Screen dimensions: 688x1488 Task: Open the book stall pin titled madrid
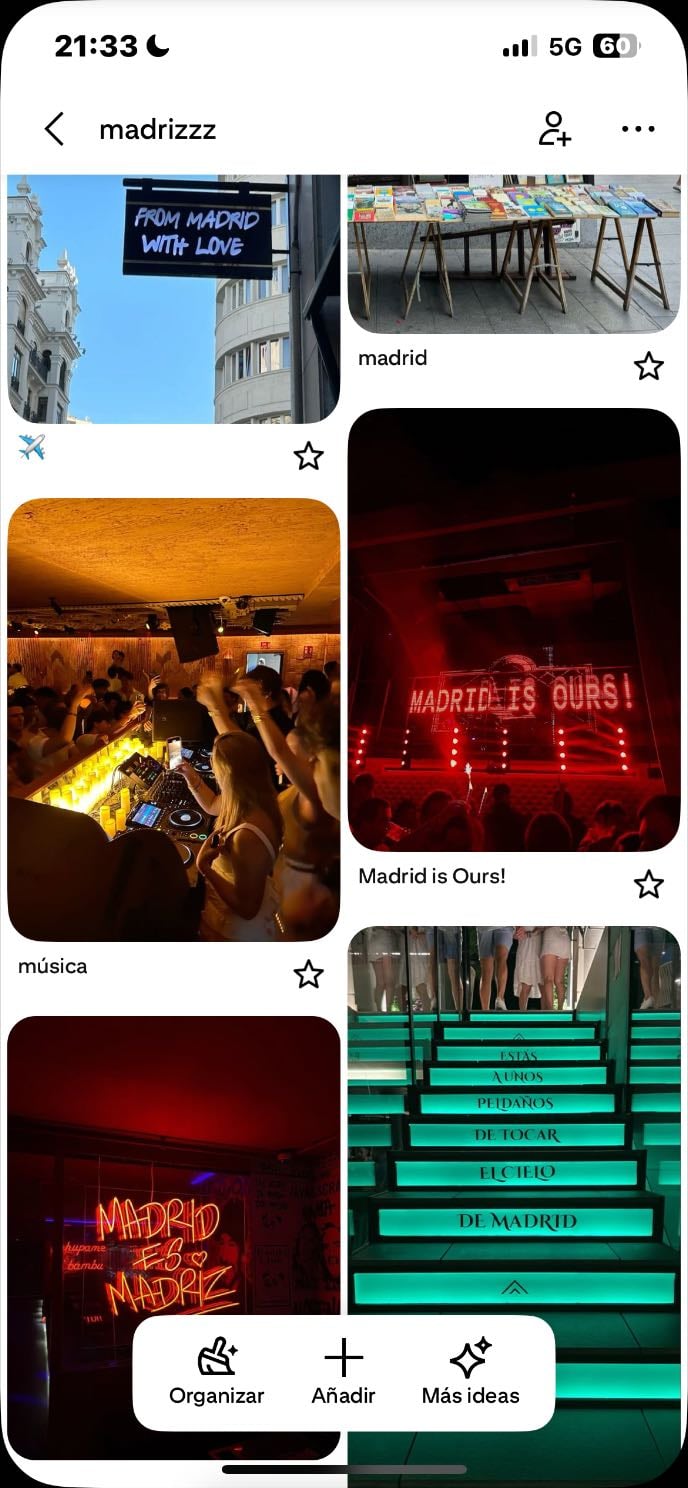click(514, 254)
